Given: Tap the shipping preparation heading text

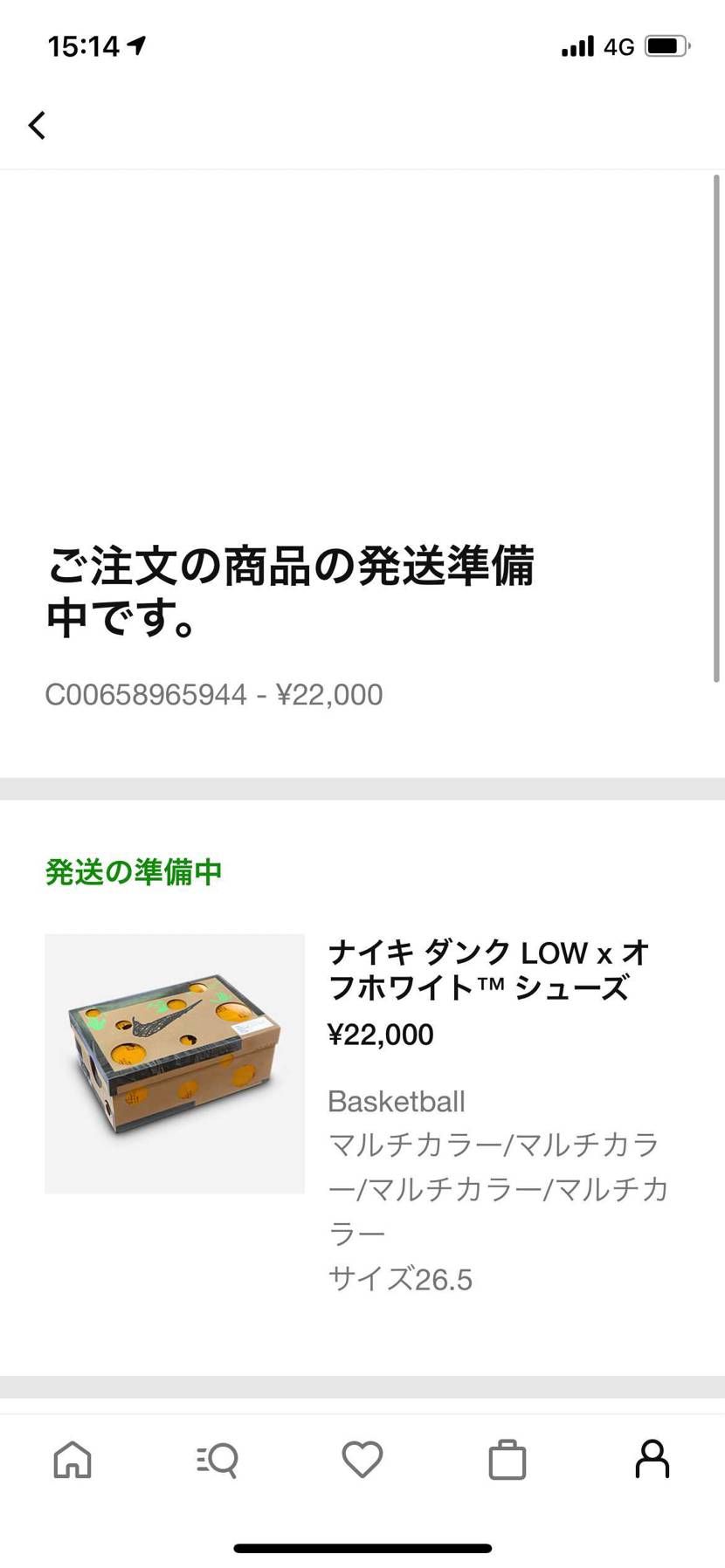Looking at the screenshot, I should coord(294,591).
